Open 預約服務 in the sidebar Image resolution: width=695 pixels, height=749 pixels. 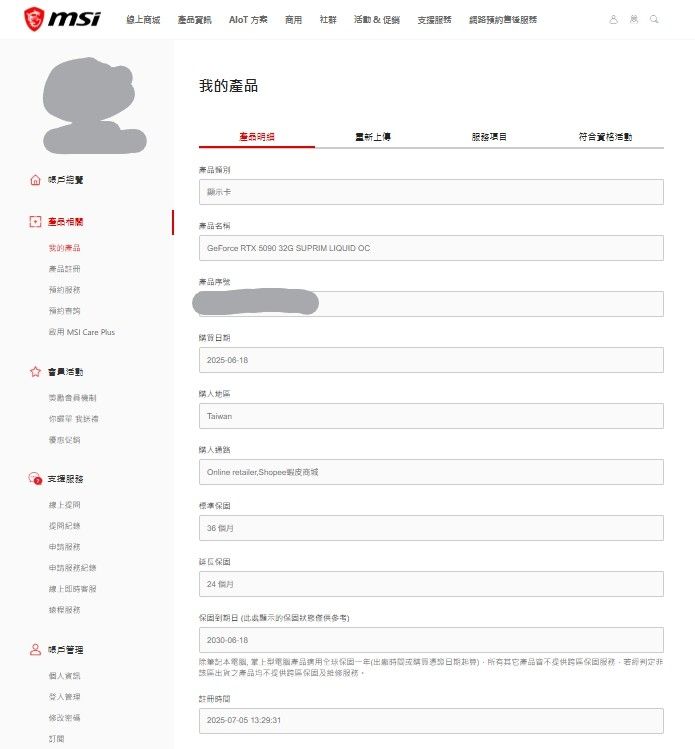(x=64, y=290)
